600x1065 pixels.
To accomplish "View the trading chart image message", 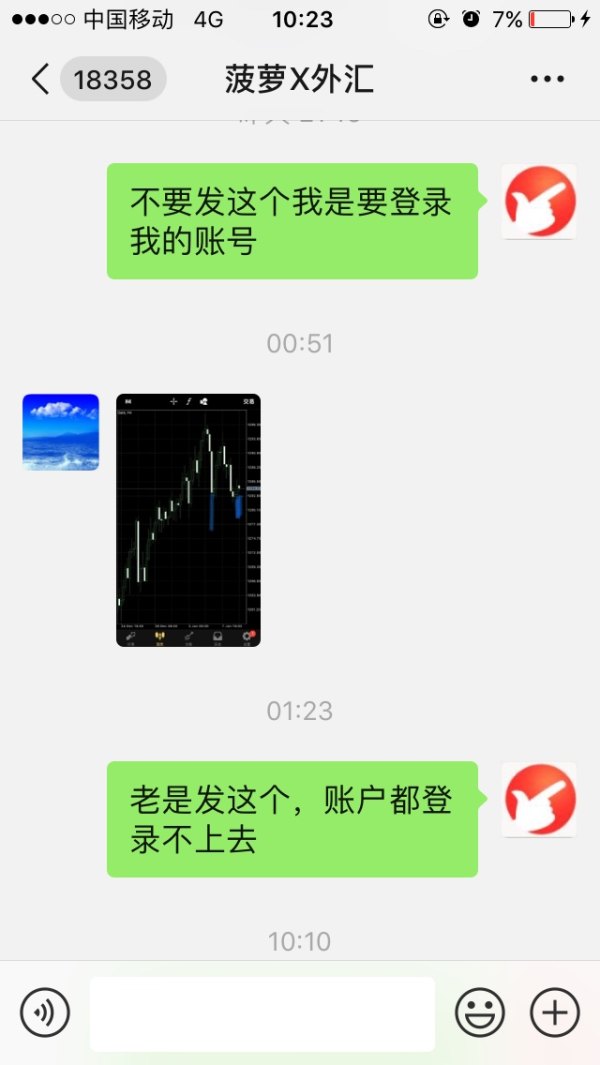I will (x=189, y=520).
